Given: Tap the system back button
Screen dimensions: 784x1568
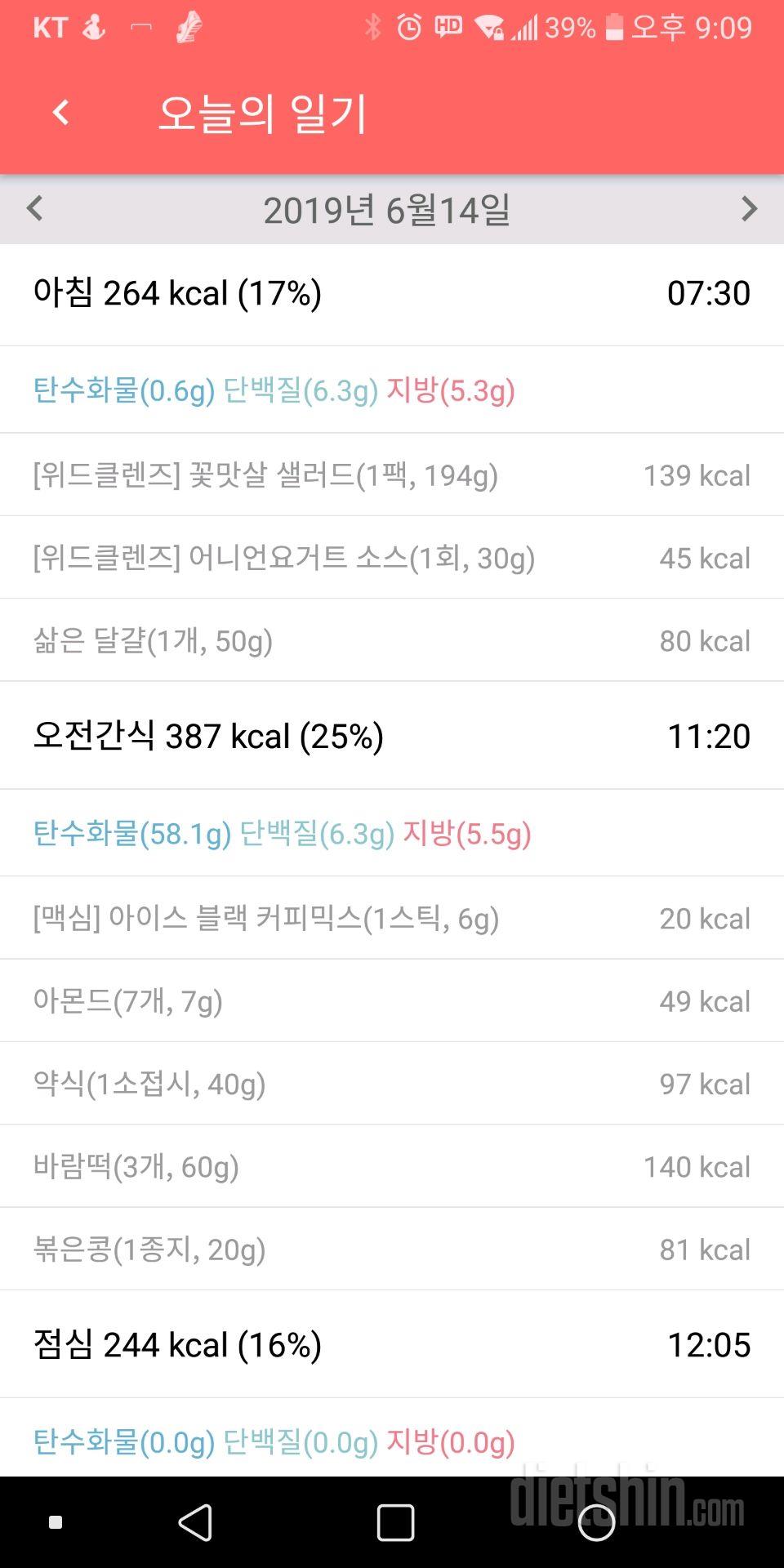Looking at the screenshot, I should click(x=195, y=1522).
